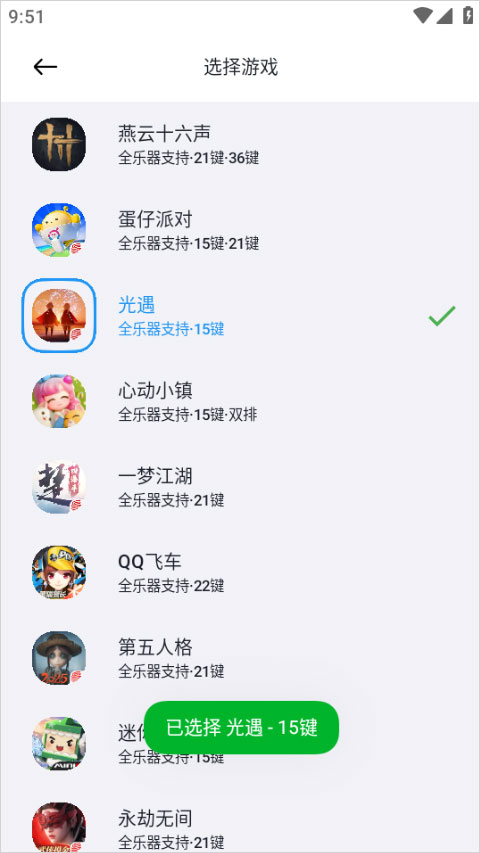
Task: Select 第五人格 from the list
Action: click(x=240, y=658)
